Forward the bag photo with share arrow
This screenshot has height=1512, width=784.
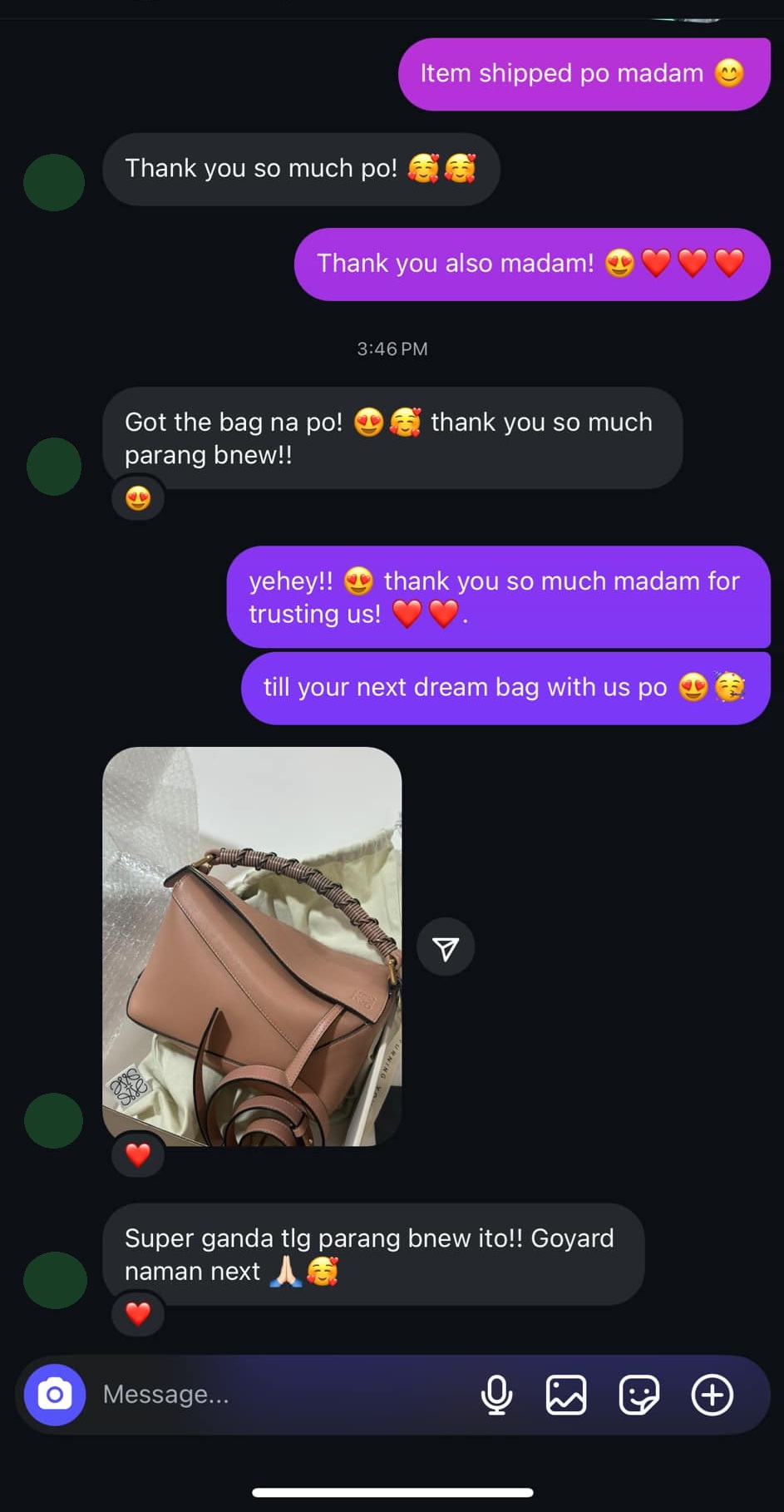(x=446, y=947)
